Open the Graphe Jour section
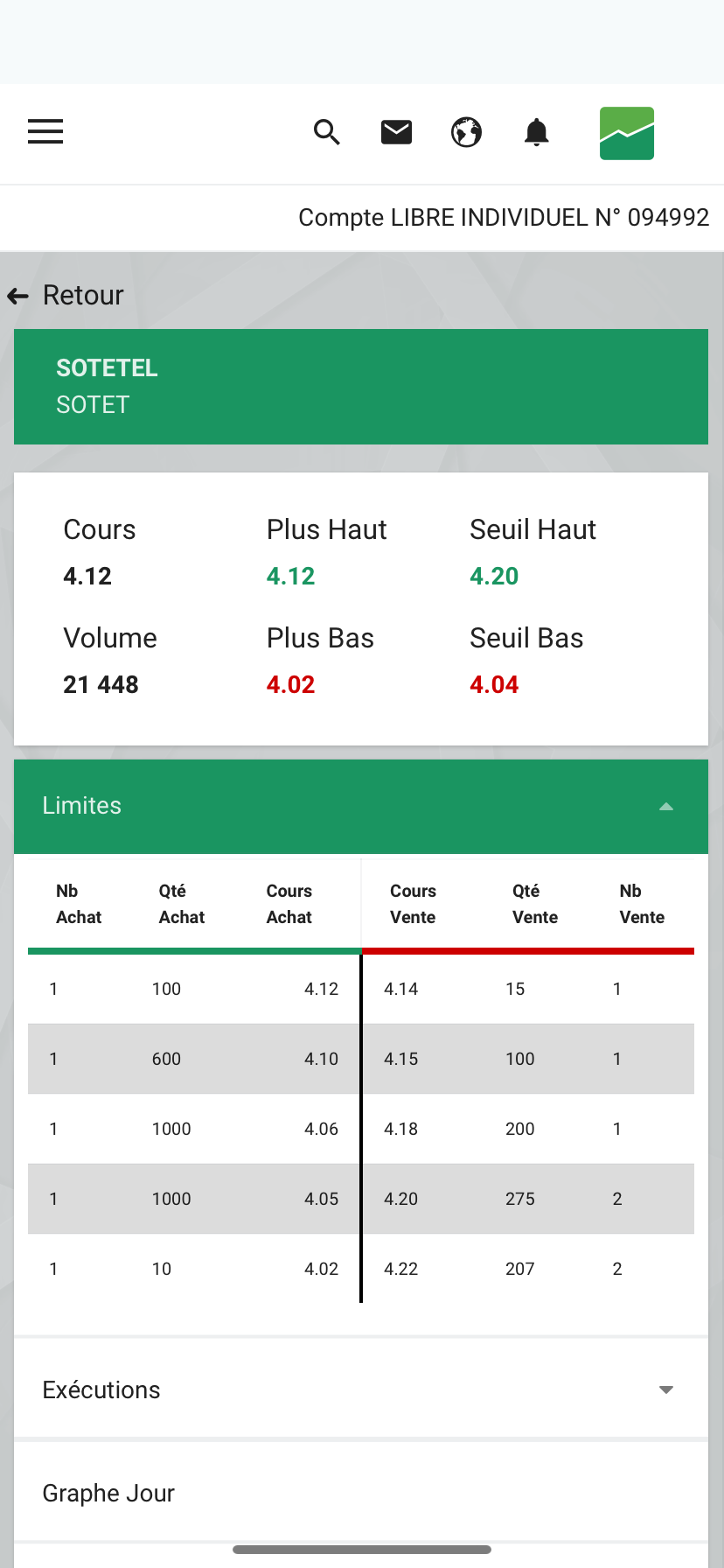This screenshot has width=724, height=1568. click(x=361, y=1493)
